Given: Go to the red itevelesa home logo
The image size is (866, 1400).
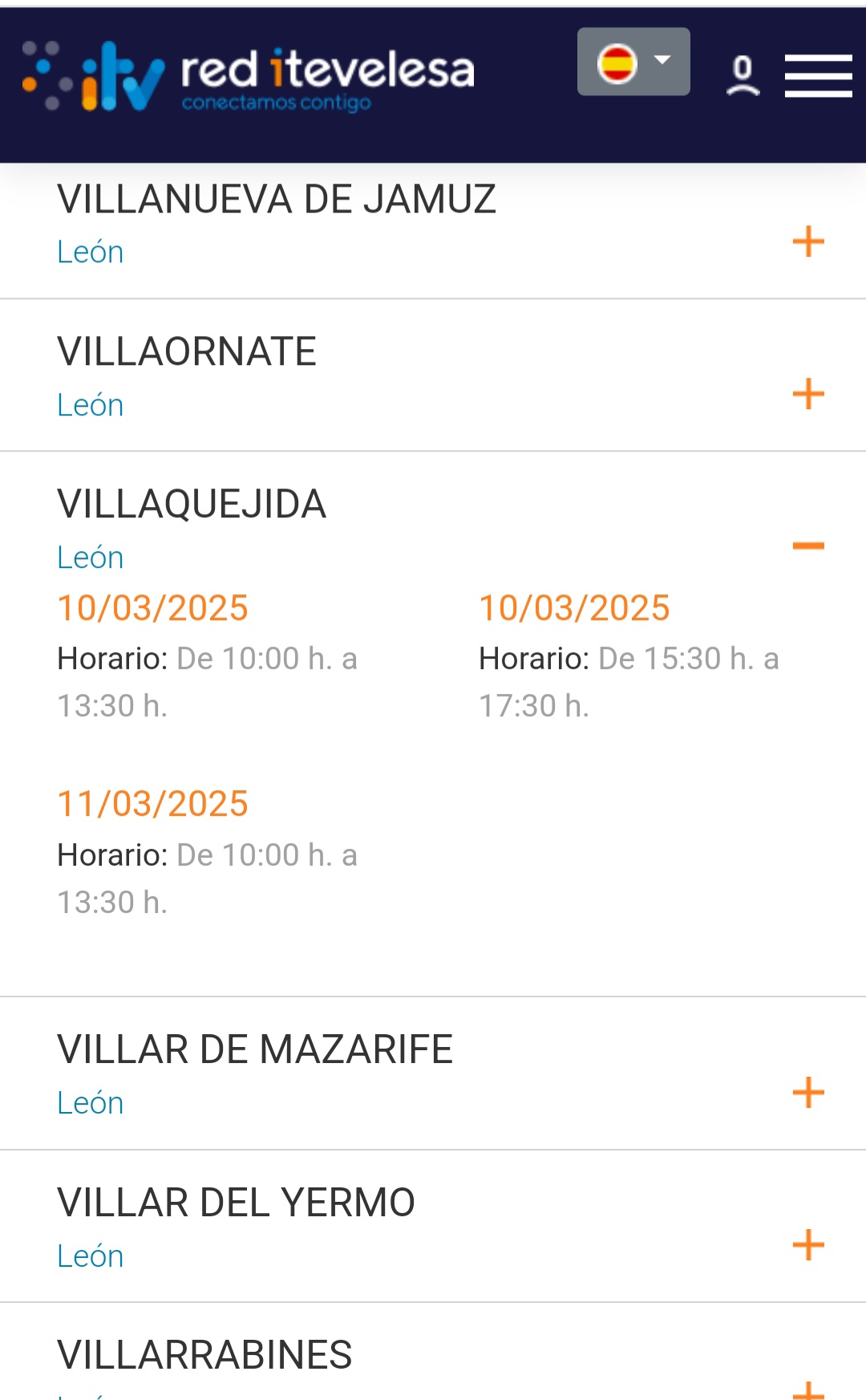Looking at the screenshot, I should (x=248, y=76).
